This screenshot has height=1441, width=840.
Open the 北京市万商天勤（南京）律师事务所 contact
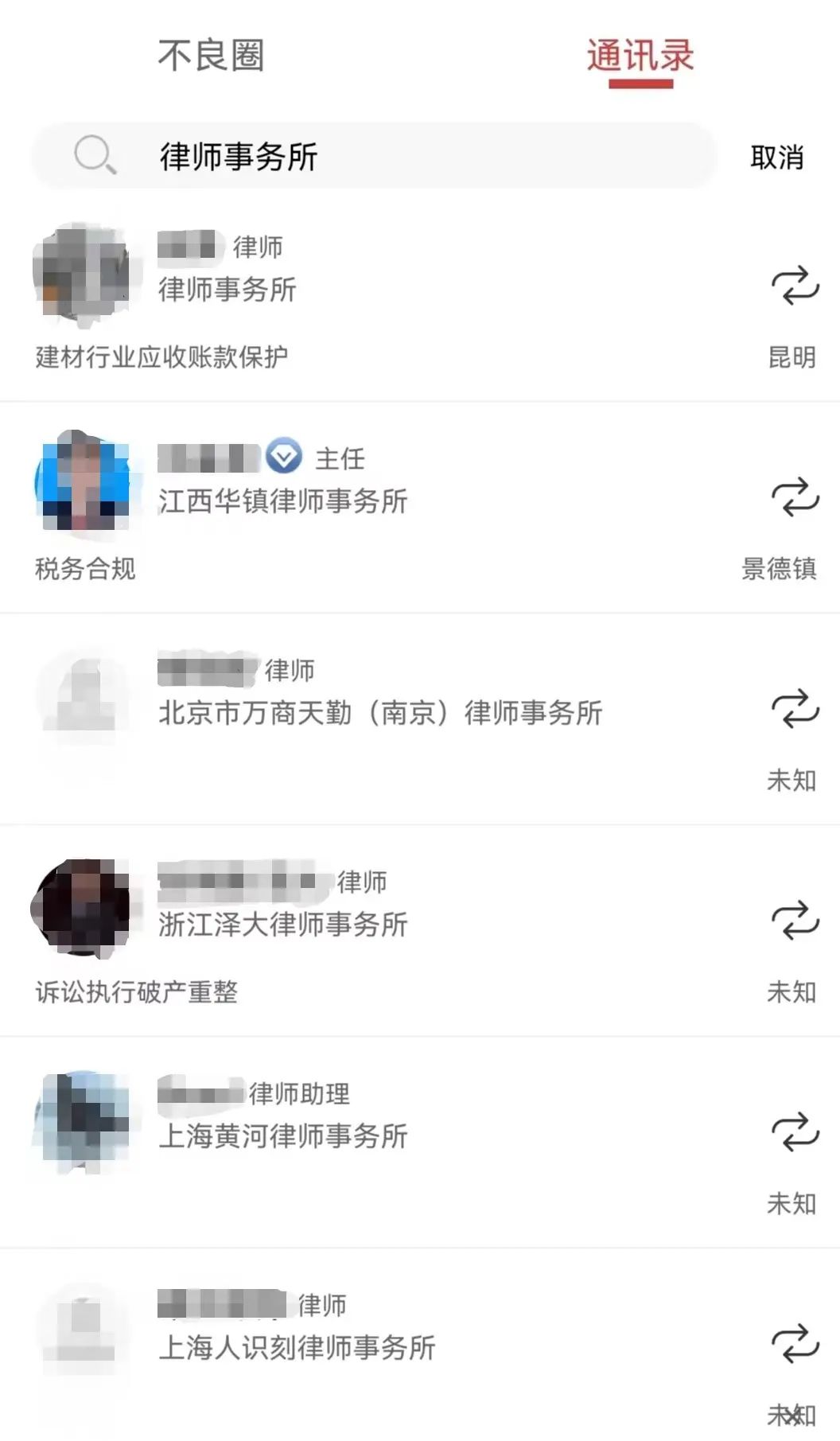(x=380, y=713)
